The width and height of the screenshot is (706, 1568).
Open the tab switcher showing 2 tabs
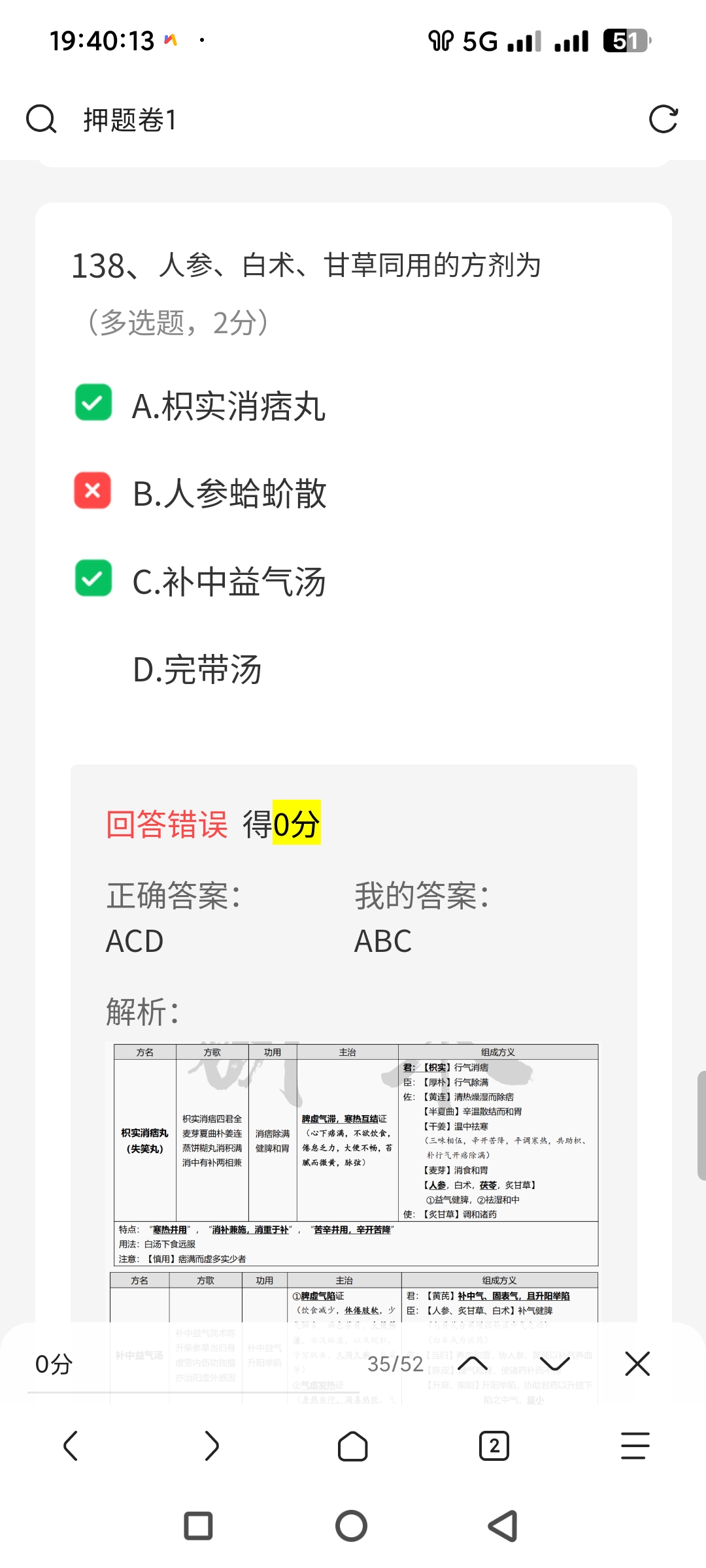[x=494, y=1446]
